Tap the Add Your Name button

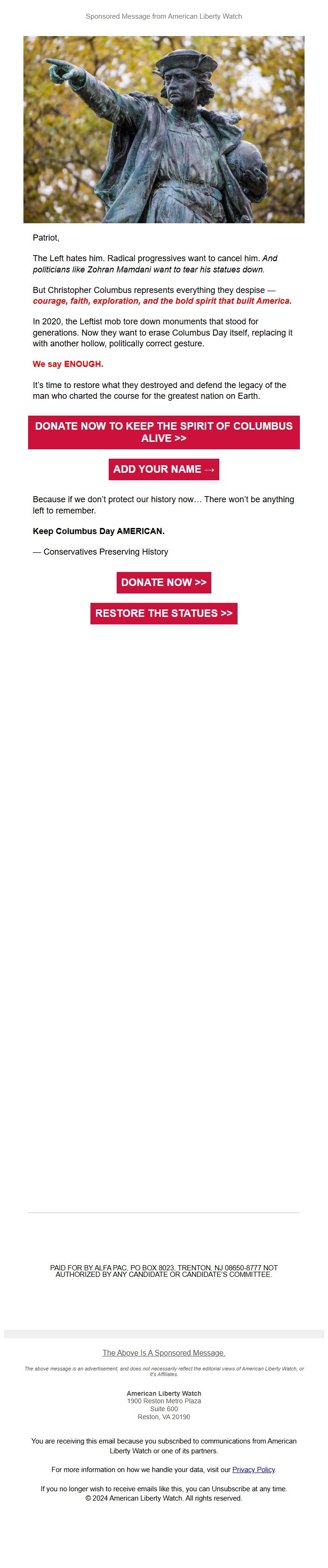pos(164,469)
